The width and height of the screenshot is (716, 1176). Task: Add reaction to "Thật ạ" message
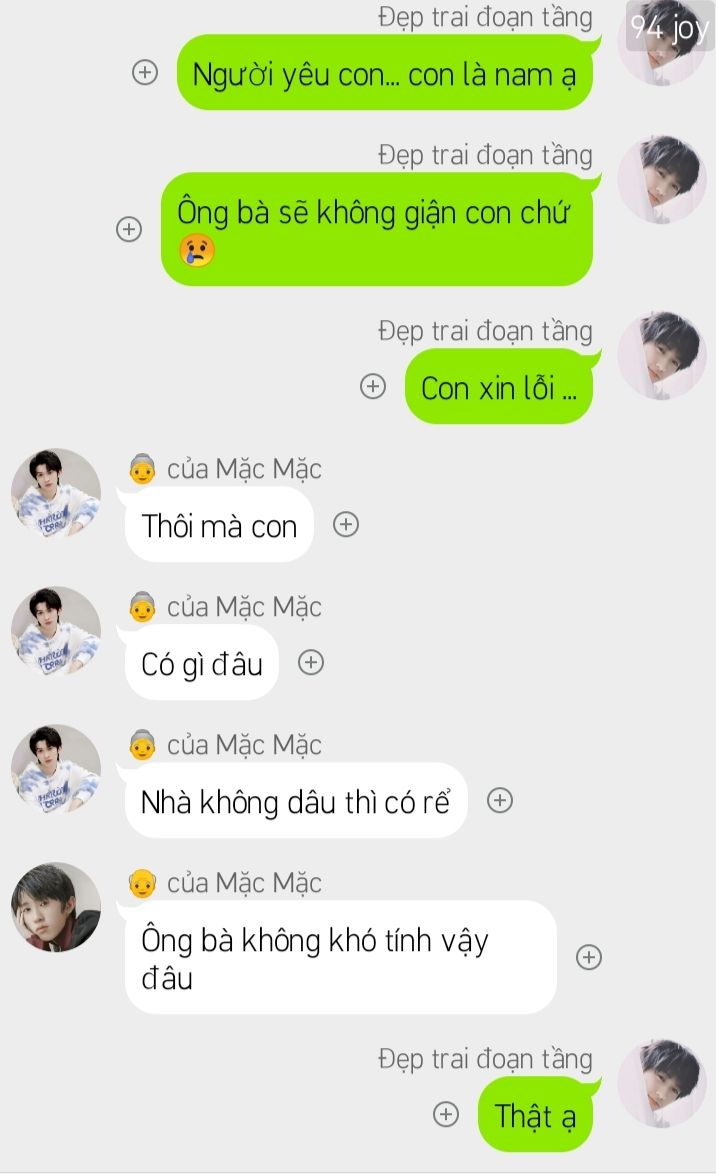(446, 1114)
